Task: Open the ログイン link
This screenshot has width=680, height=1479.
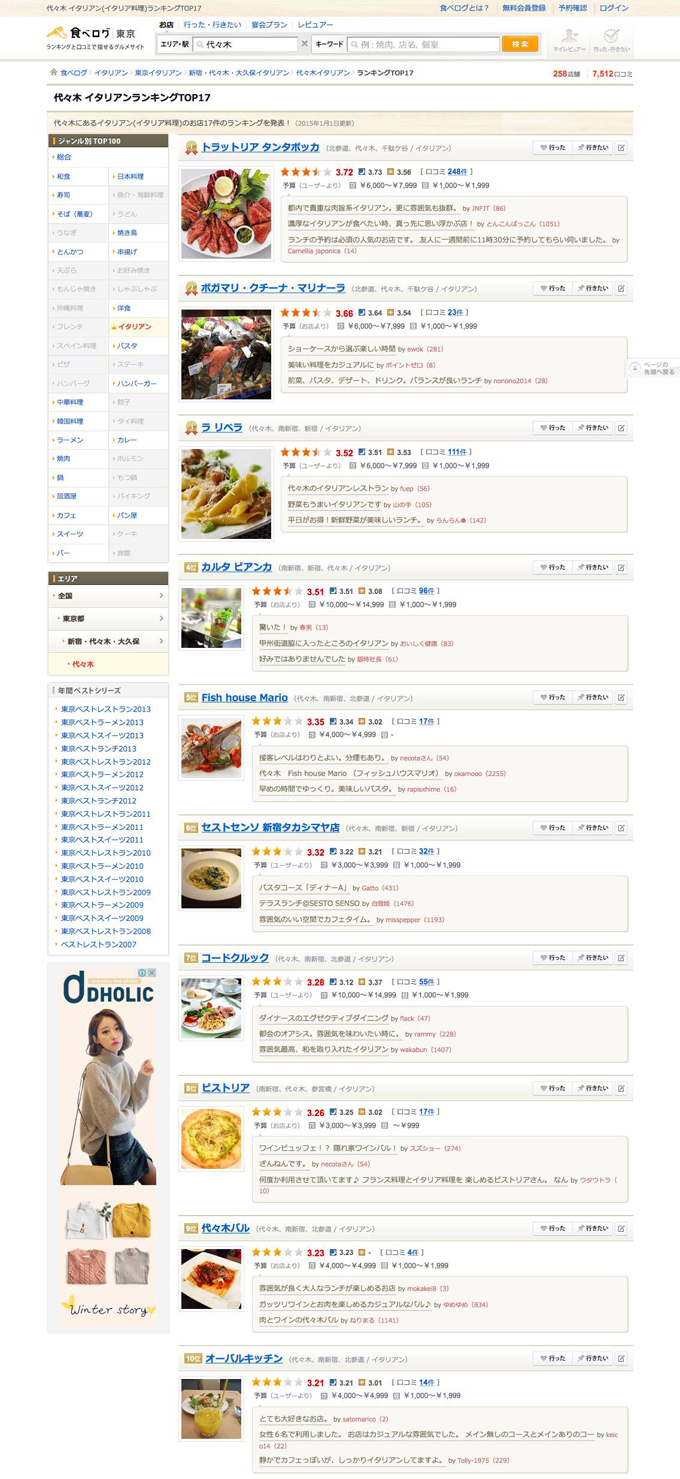Action: pyautogui.click(x=614, y=8)
